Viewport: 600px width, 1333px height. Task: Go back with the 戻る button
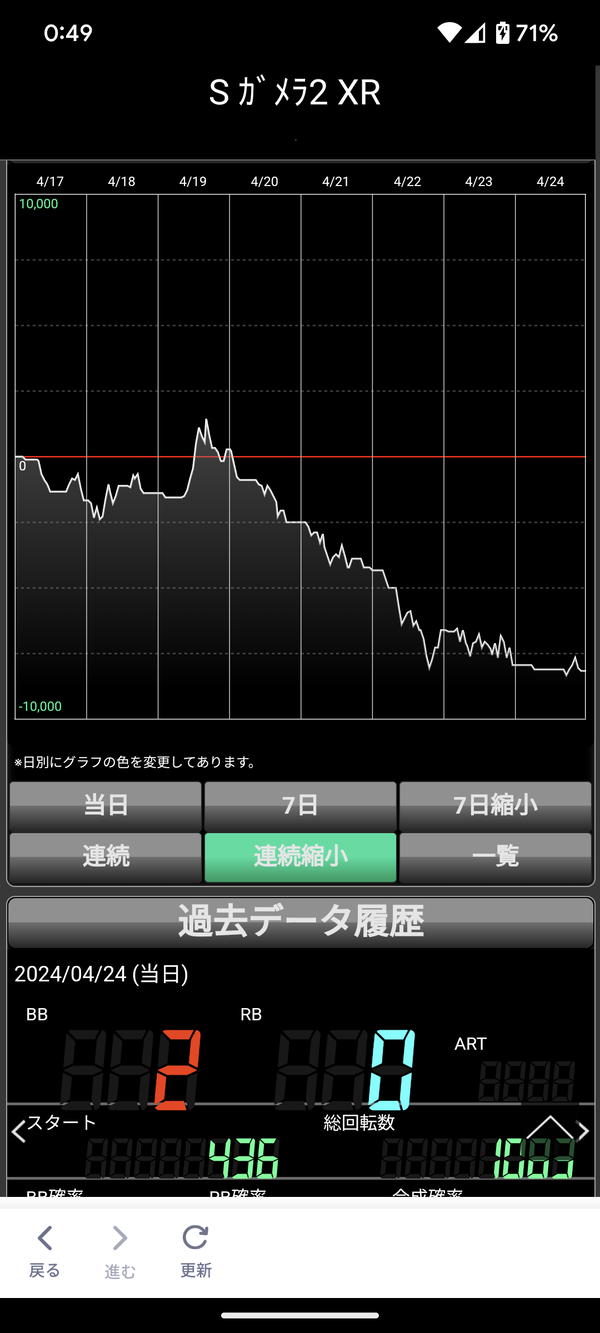pos(44,1252)
